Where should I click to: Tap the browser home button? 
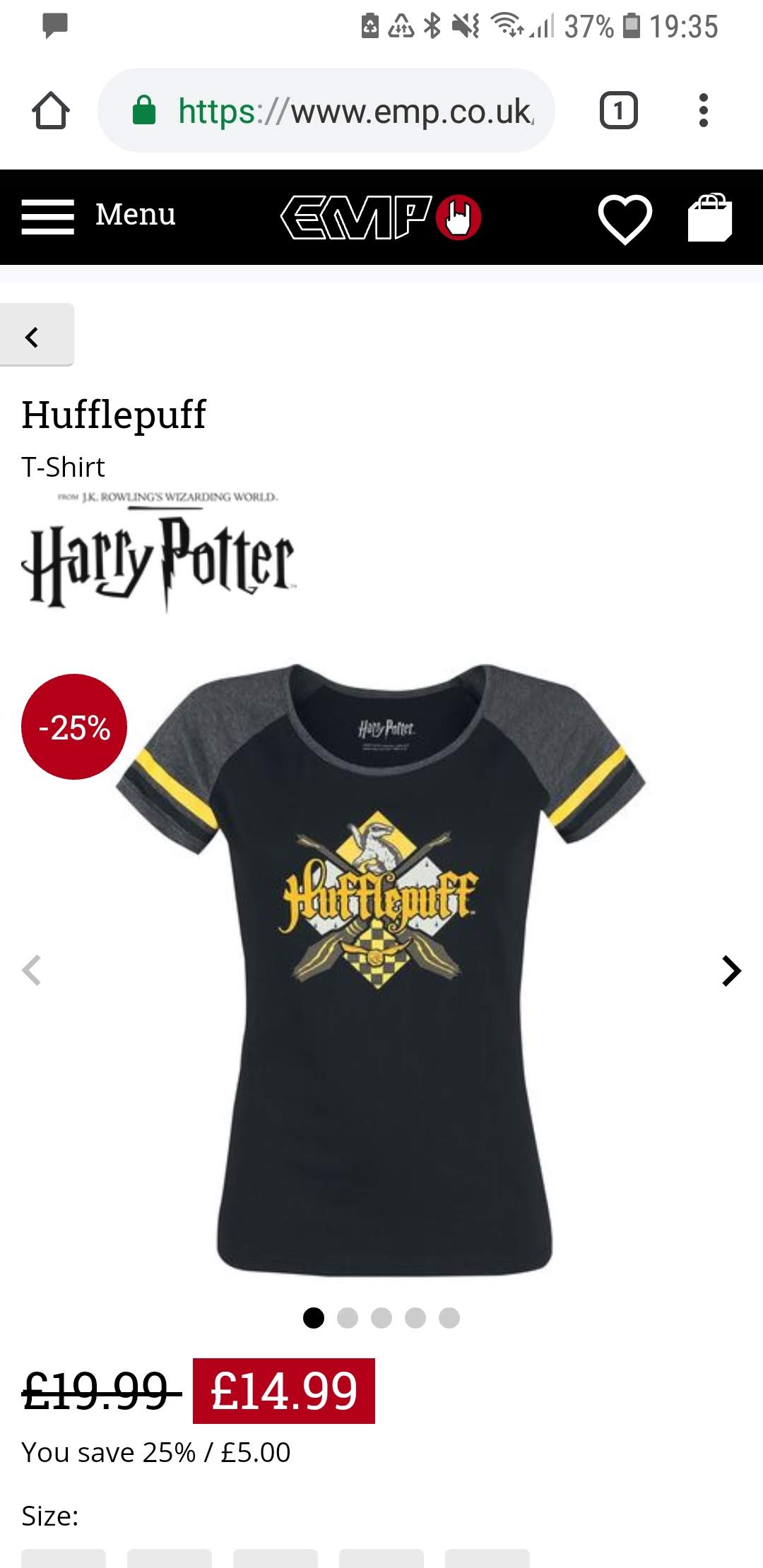pyautogui.click(x=51, y=111)
